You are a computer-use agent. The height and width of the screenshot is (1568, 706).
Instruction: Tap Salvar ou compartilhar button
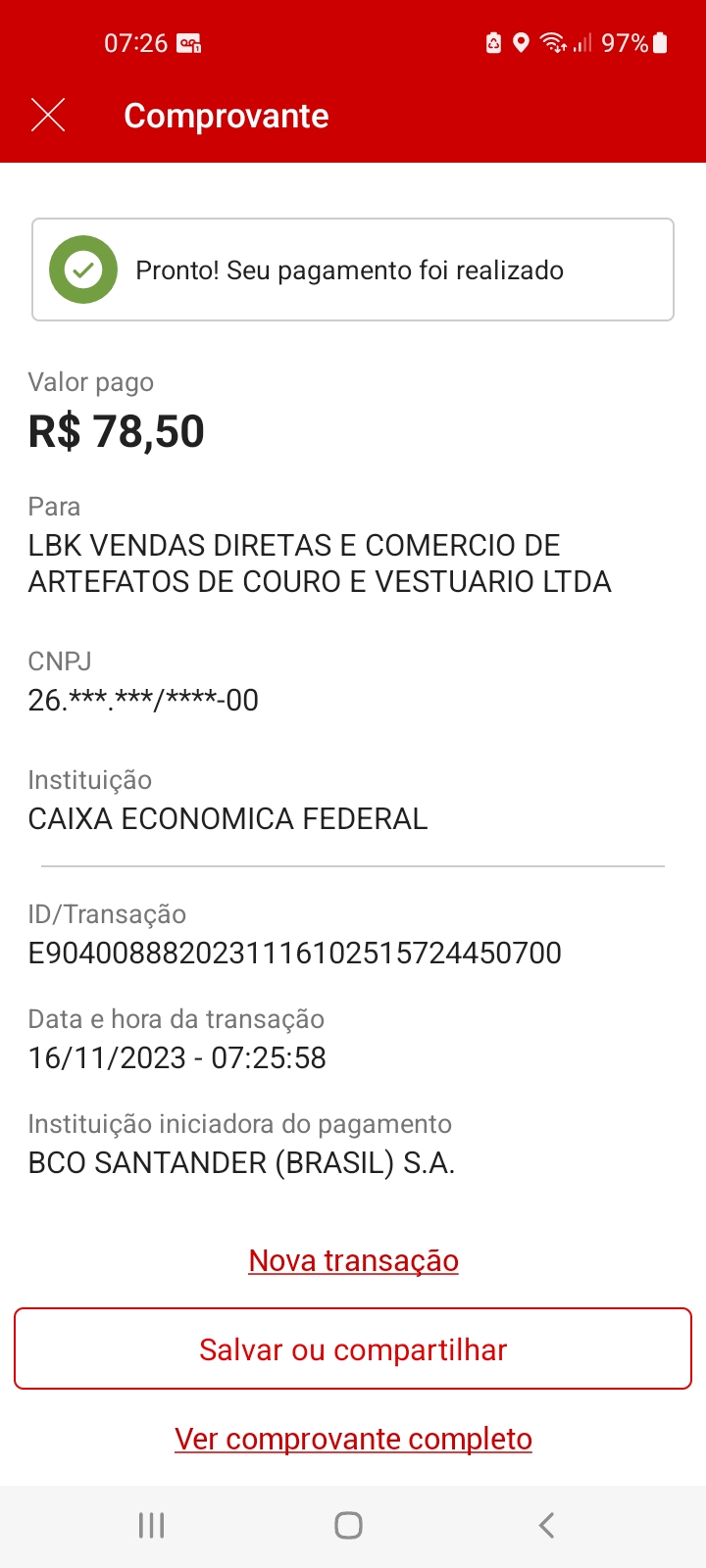[353, 1349]
